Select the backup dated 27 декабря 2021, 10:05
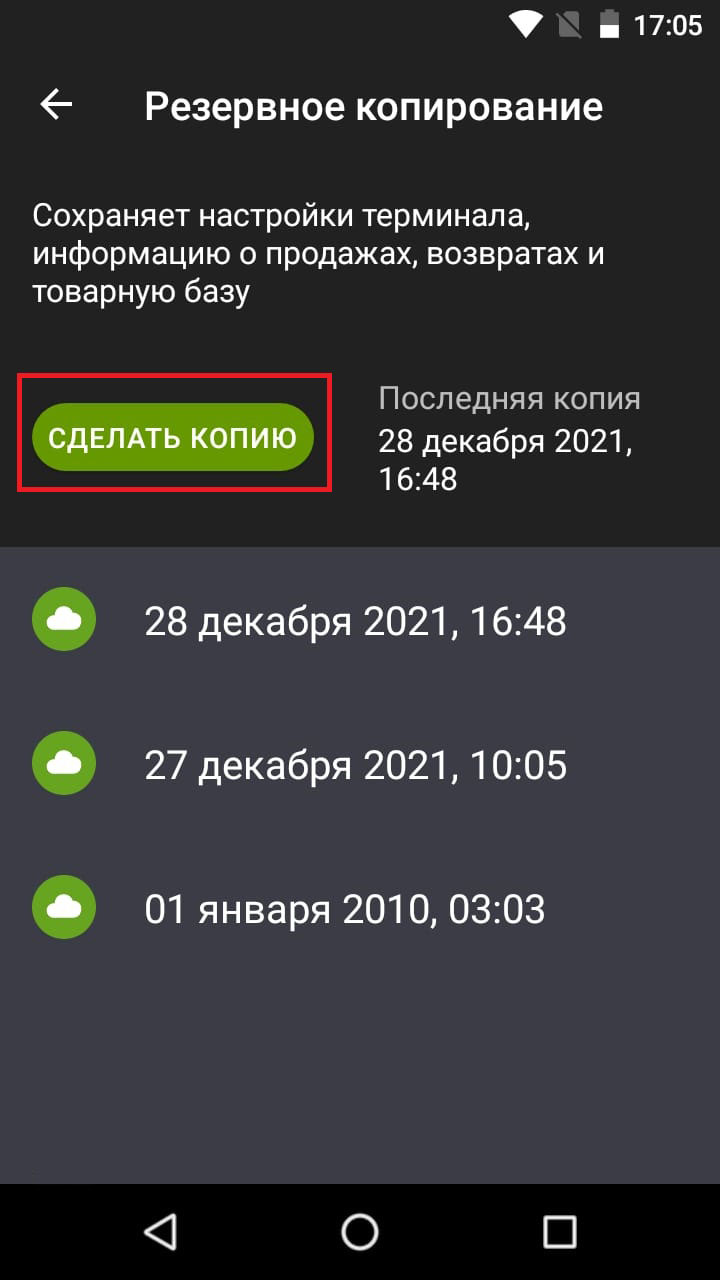 click(355, 765)
